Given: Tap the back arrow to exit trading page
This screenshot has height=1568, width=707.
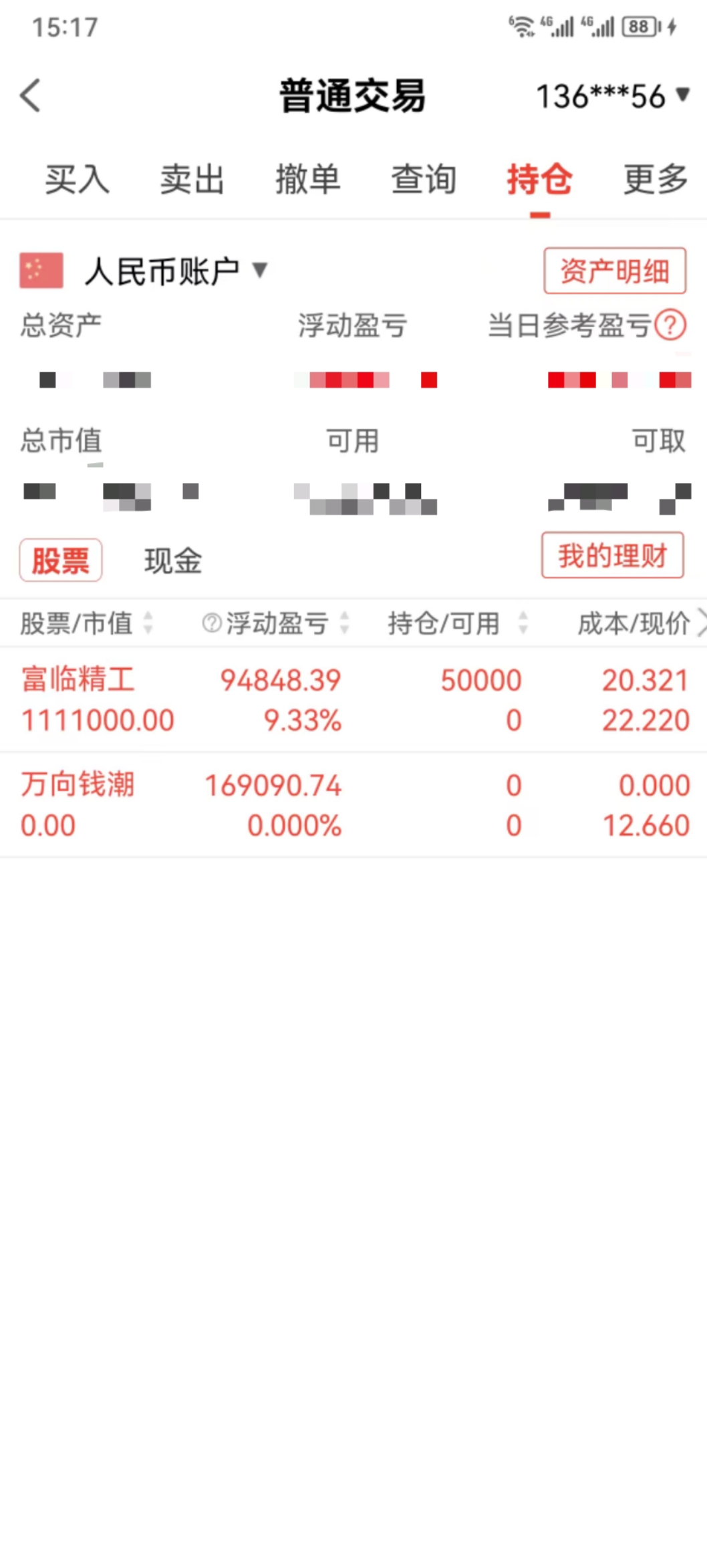Looking at the screenshot, I should coord(29,96).
